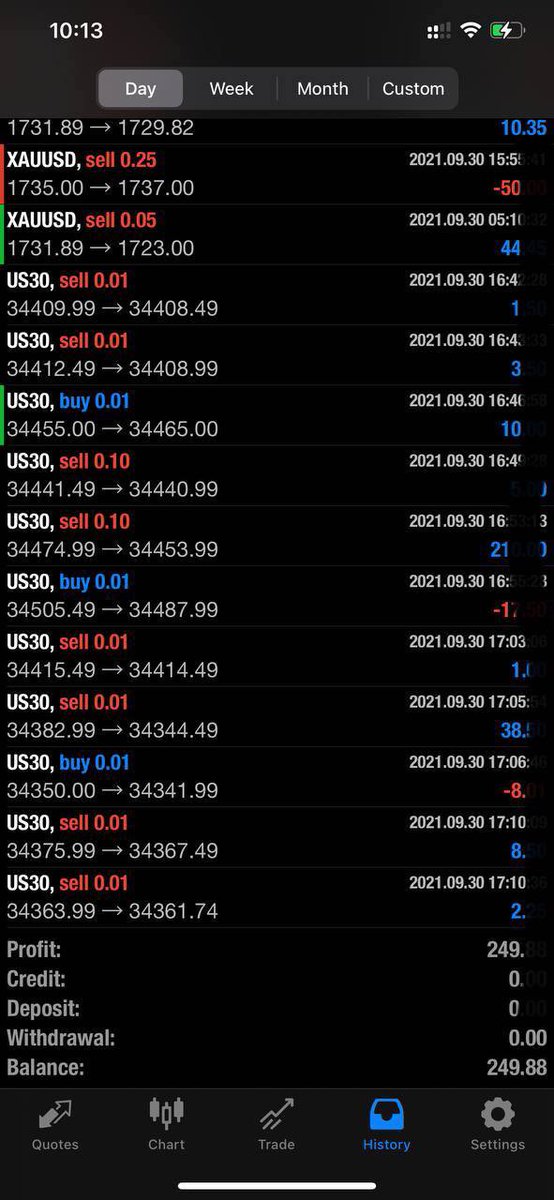
Task: Open the Settings tab
Action: [497, 1125]
